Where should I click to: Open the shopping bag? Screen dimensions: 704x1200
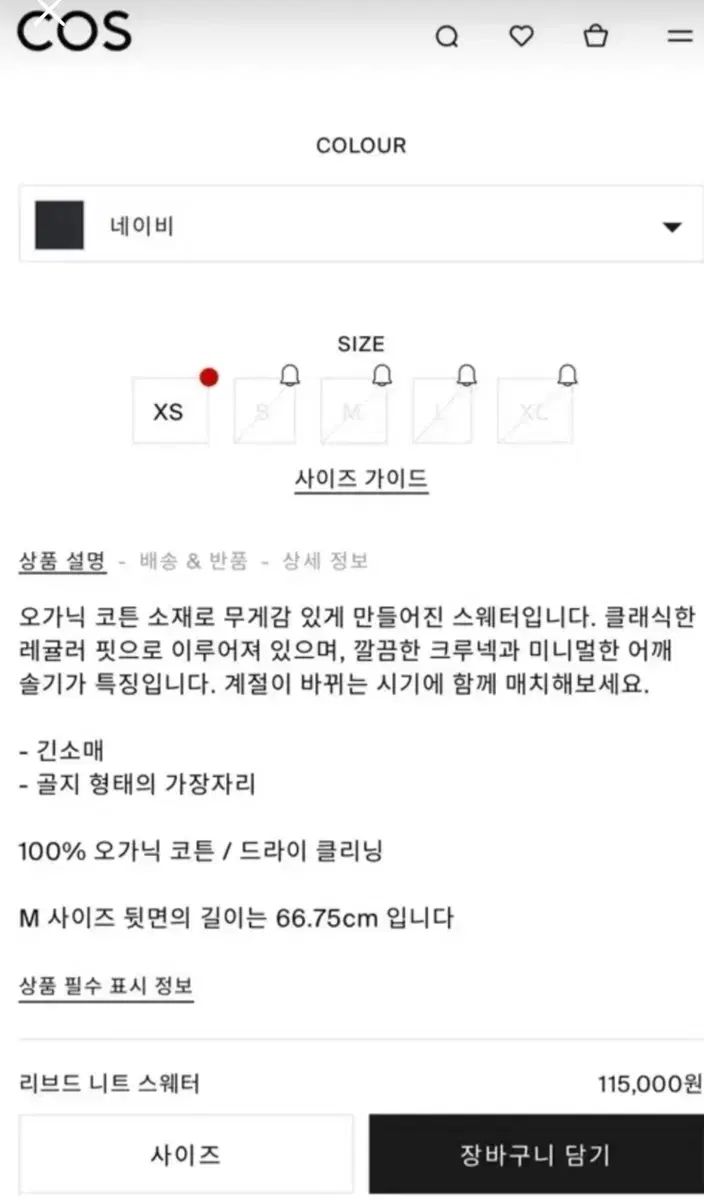click(x=595, y=36)
